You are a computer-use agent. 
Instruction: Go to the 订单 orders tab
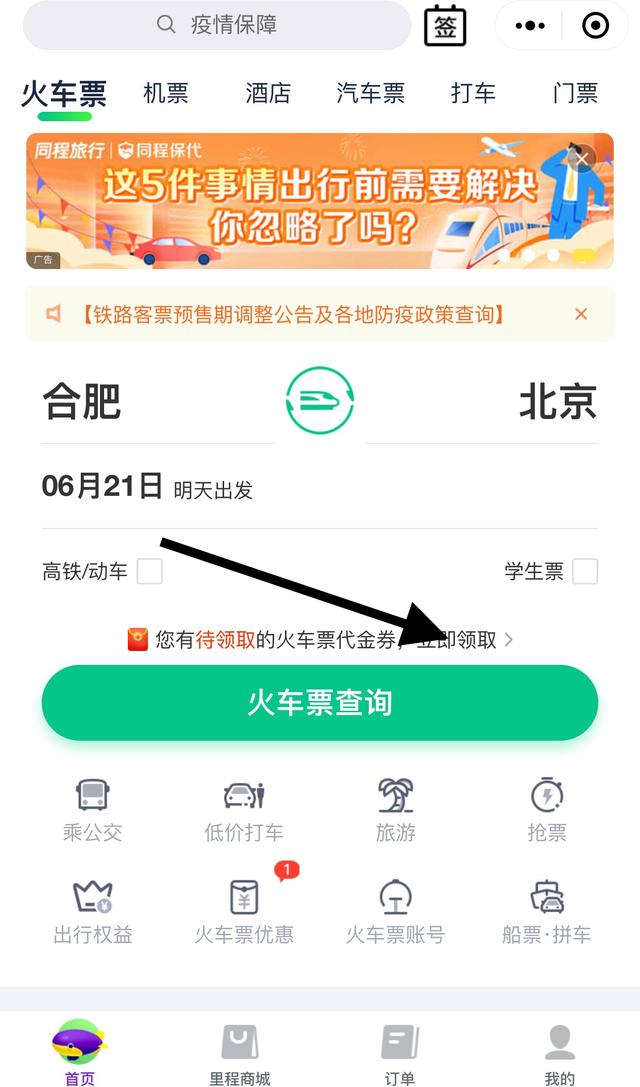point(400,1055)
